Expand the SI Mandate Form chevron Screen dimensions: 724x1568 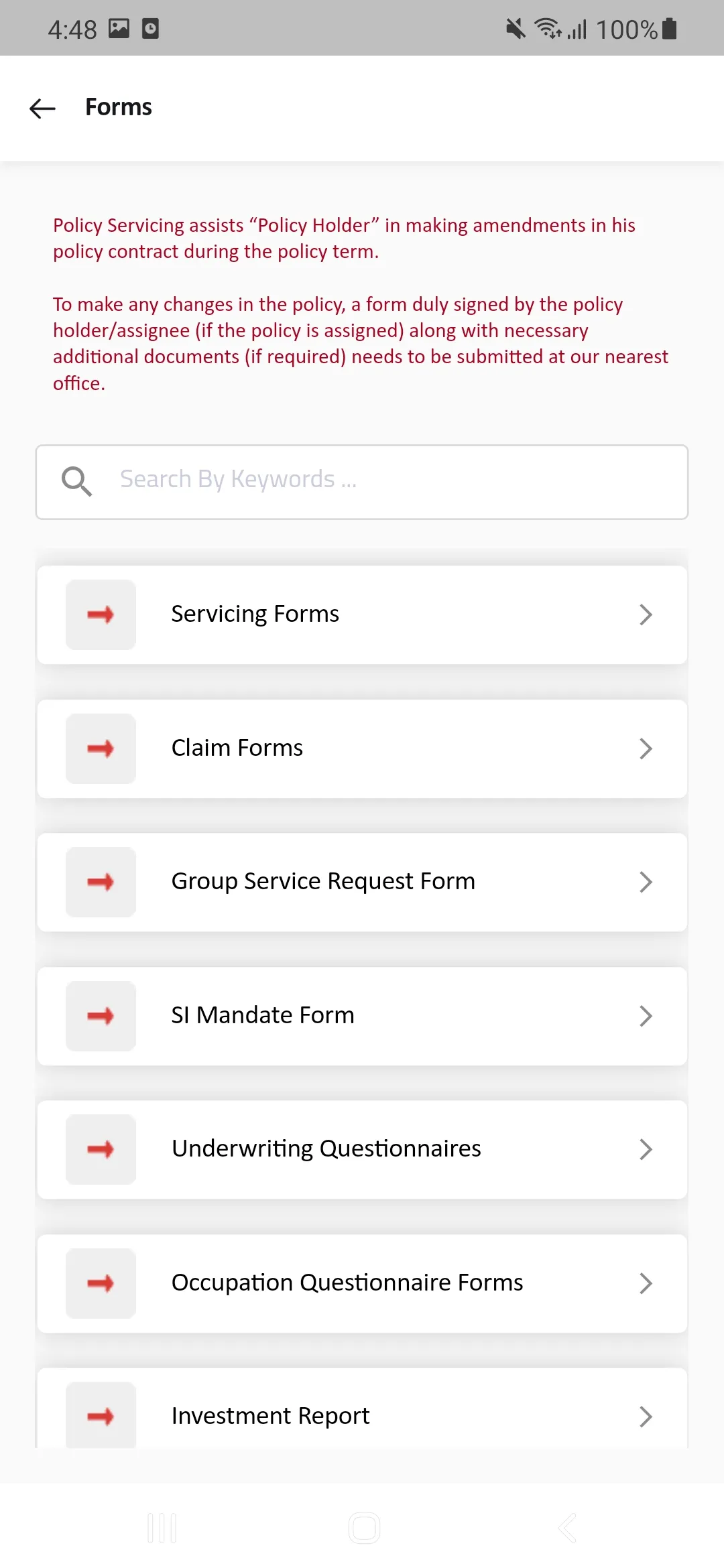pos(646,1016)
